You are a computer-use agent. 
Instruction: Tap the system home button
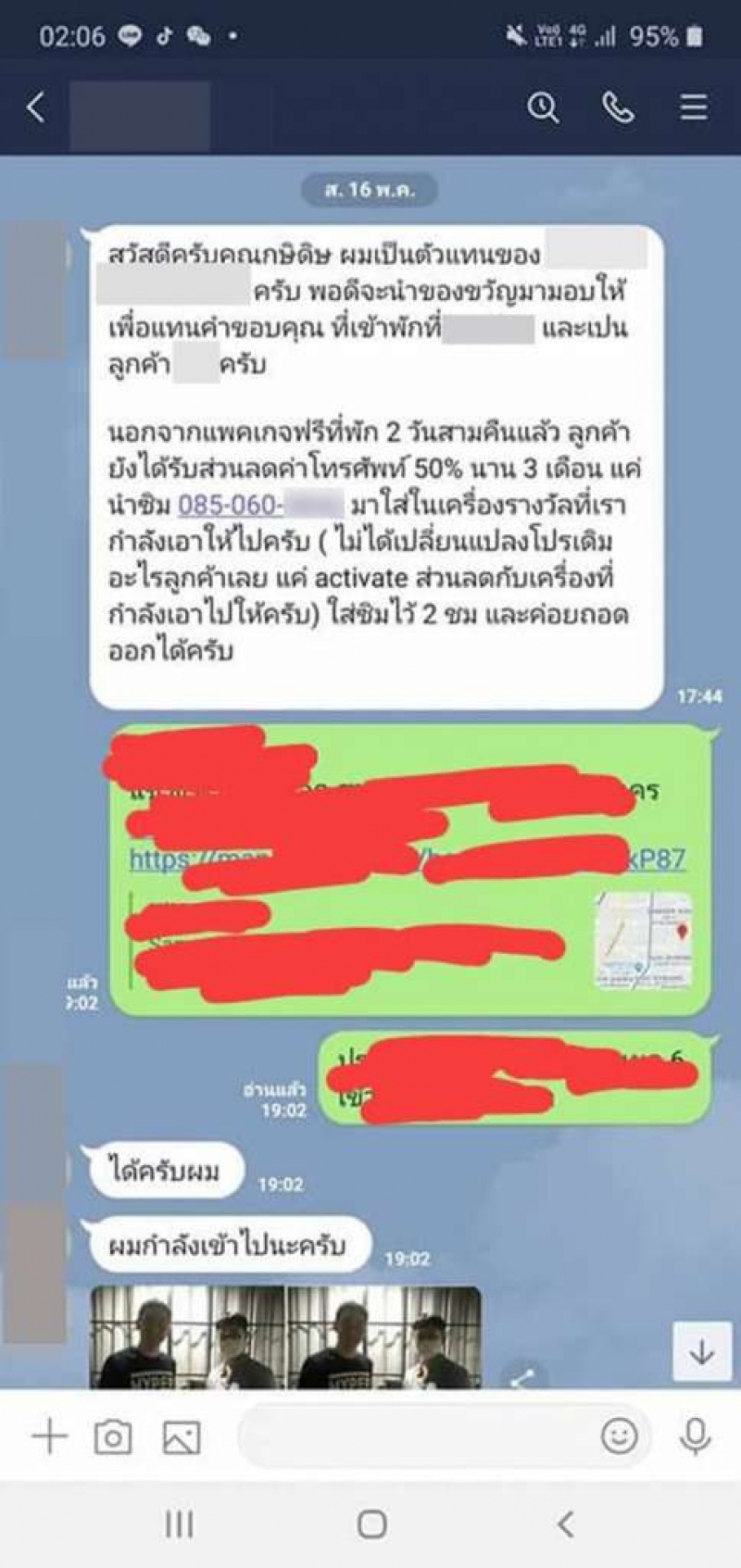[371, 1524]
